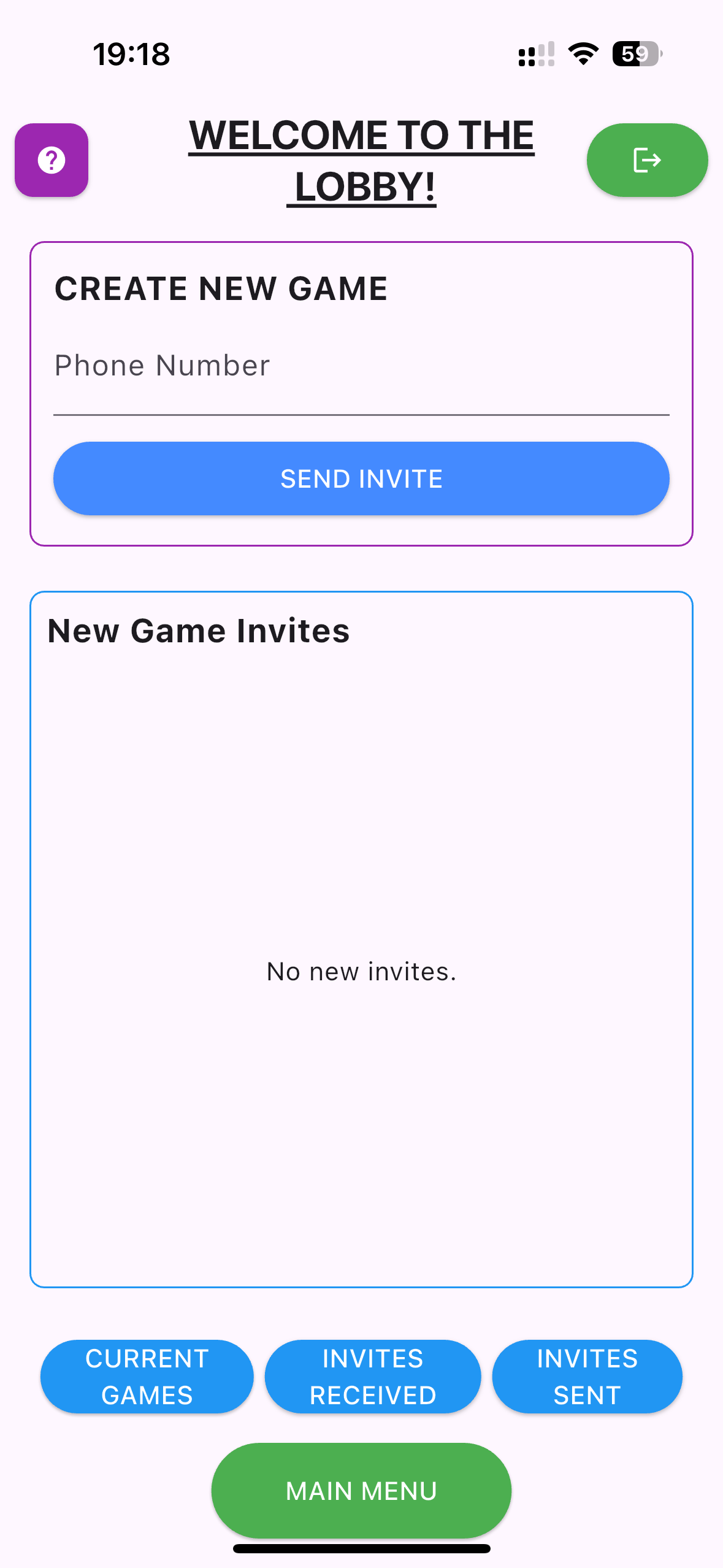The width and height of the screenshot is (723, 1568).
Task: Open the help question mark button
Action: (x=52, y=160)
